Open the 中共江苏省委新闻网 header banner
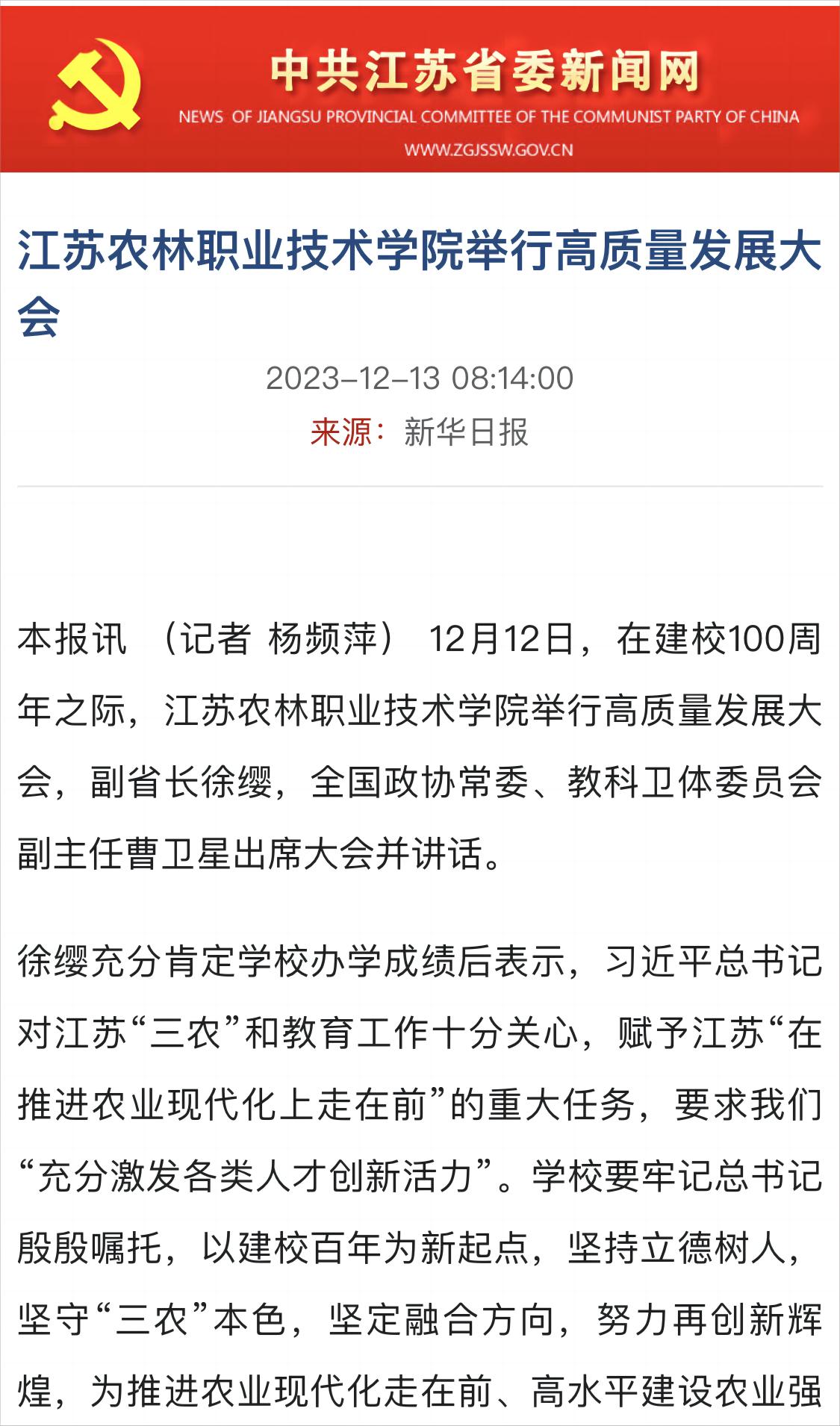The width and height of the screenshot is (840, 1426). coord(420,90)
